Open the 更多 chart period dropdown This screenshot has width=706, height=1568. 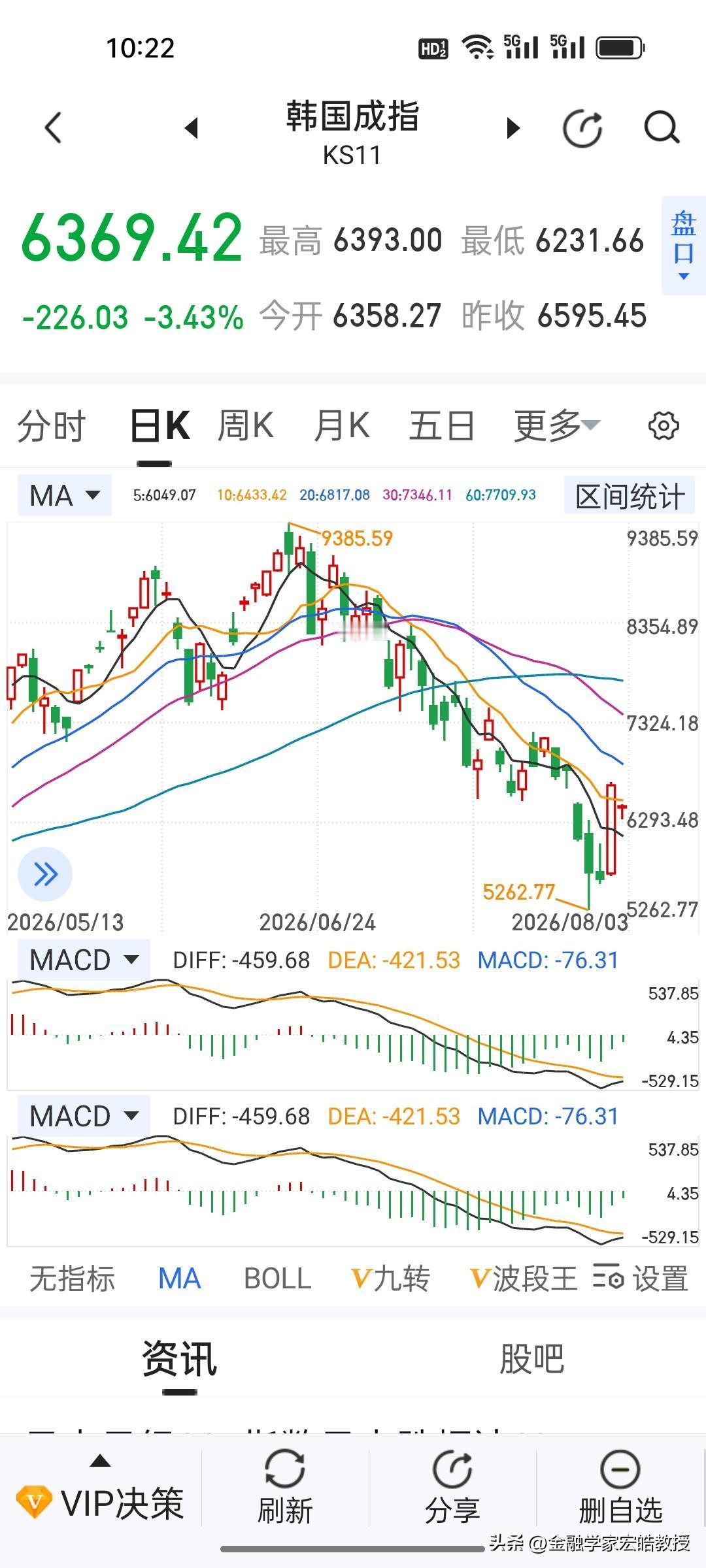[556, 426]
